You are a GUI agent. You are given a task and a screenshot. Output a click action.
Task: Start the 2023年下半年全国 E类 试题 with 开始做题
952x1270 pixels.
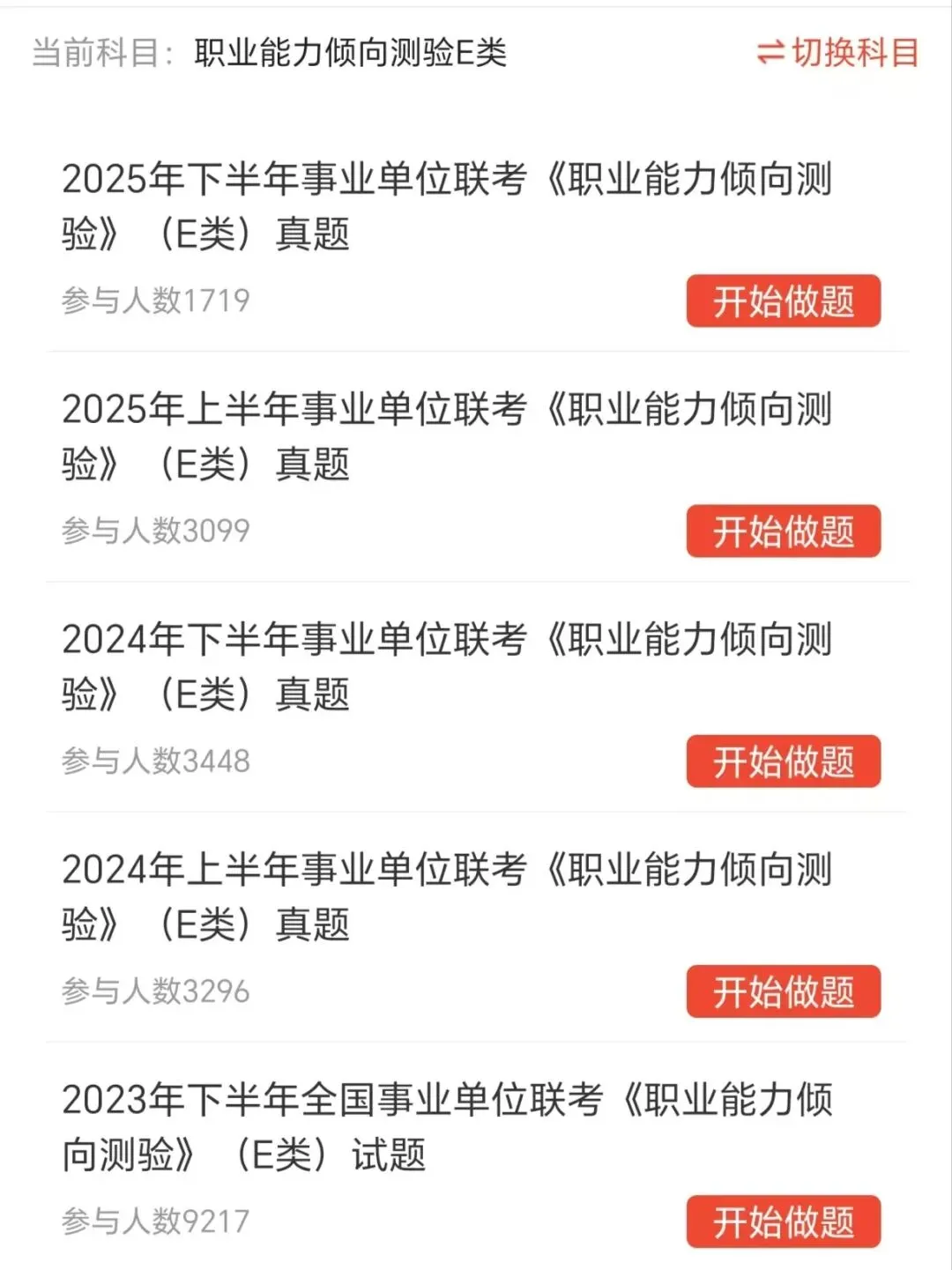(783, 1222)
